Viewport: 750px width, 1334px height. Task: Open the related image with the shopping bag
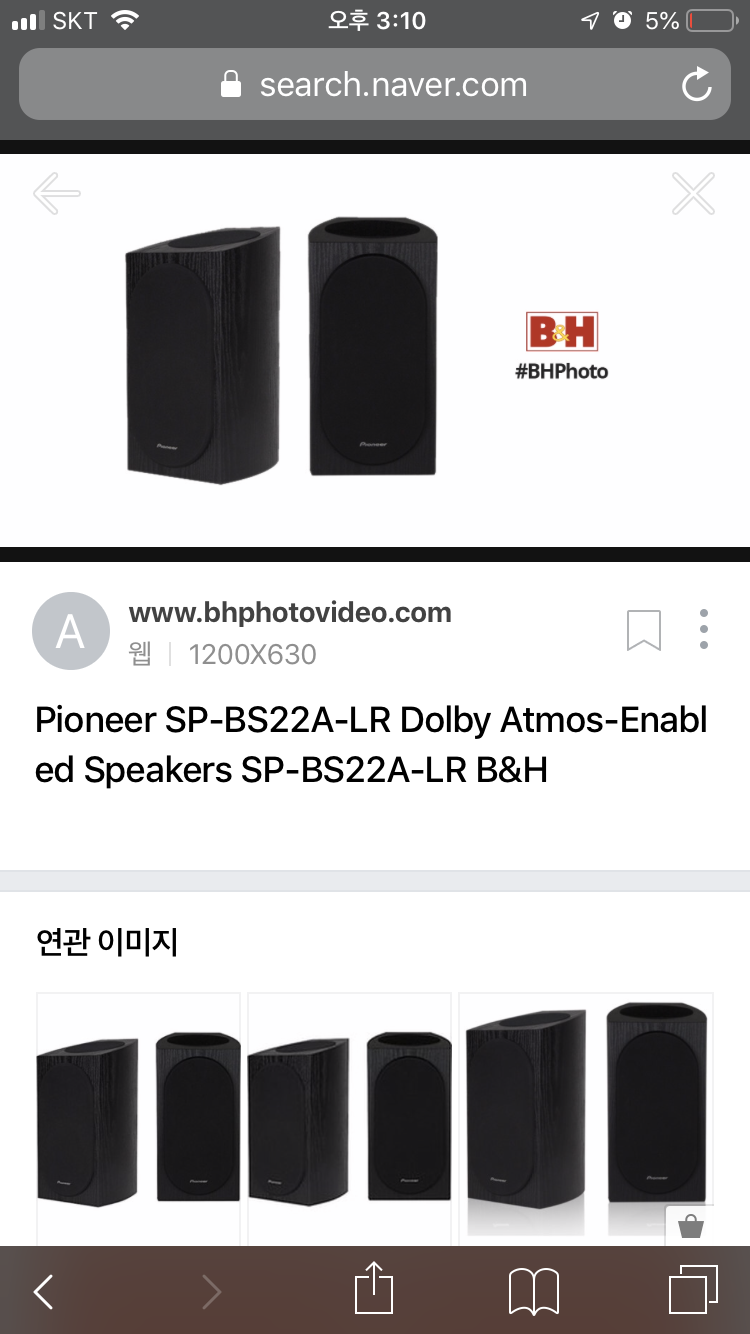[586, 1115]
